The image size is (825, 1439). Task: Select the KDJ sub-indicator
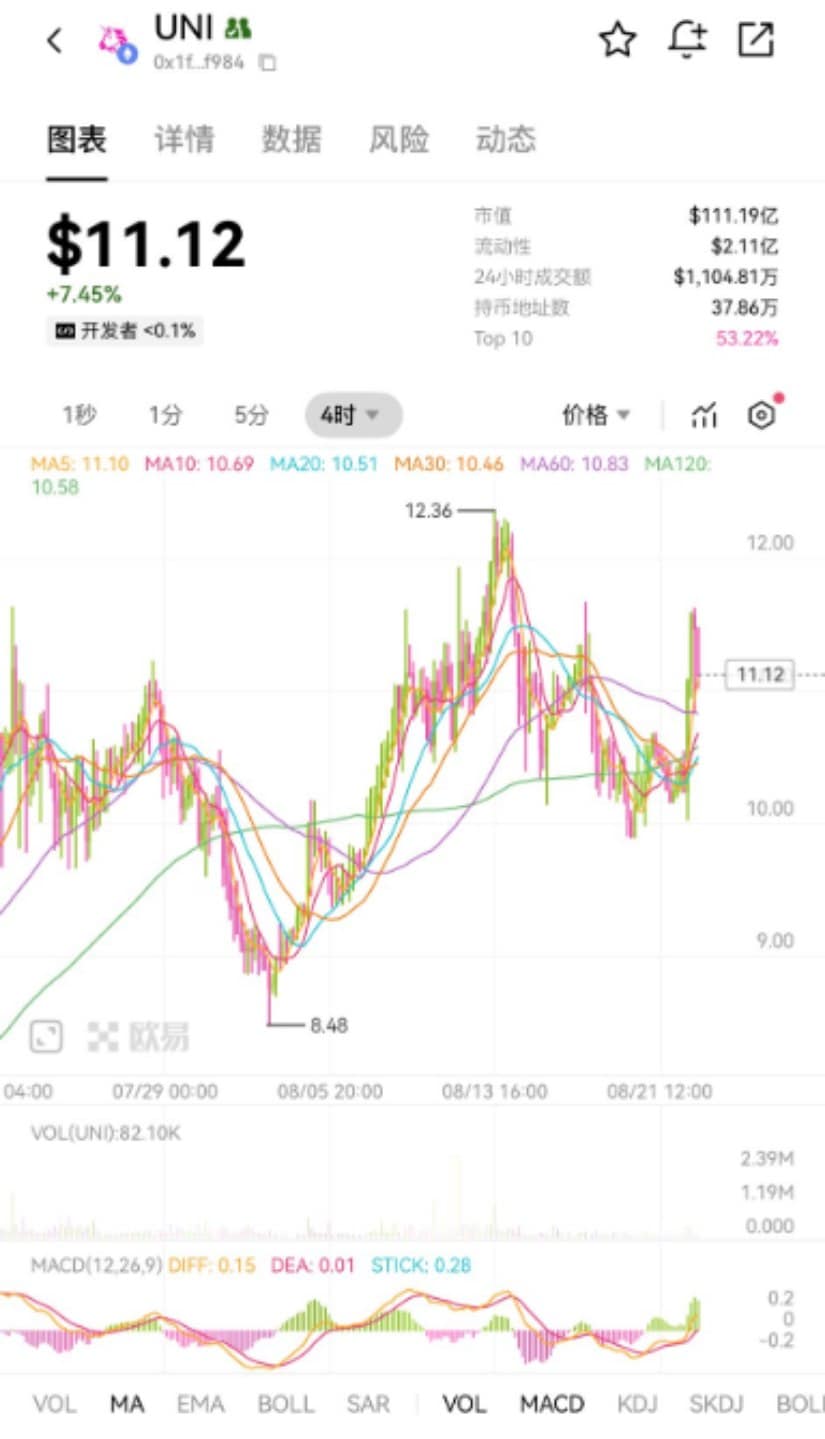point(637,1404)
